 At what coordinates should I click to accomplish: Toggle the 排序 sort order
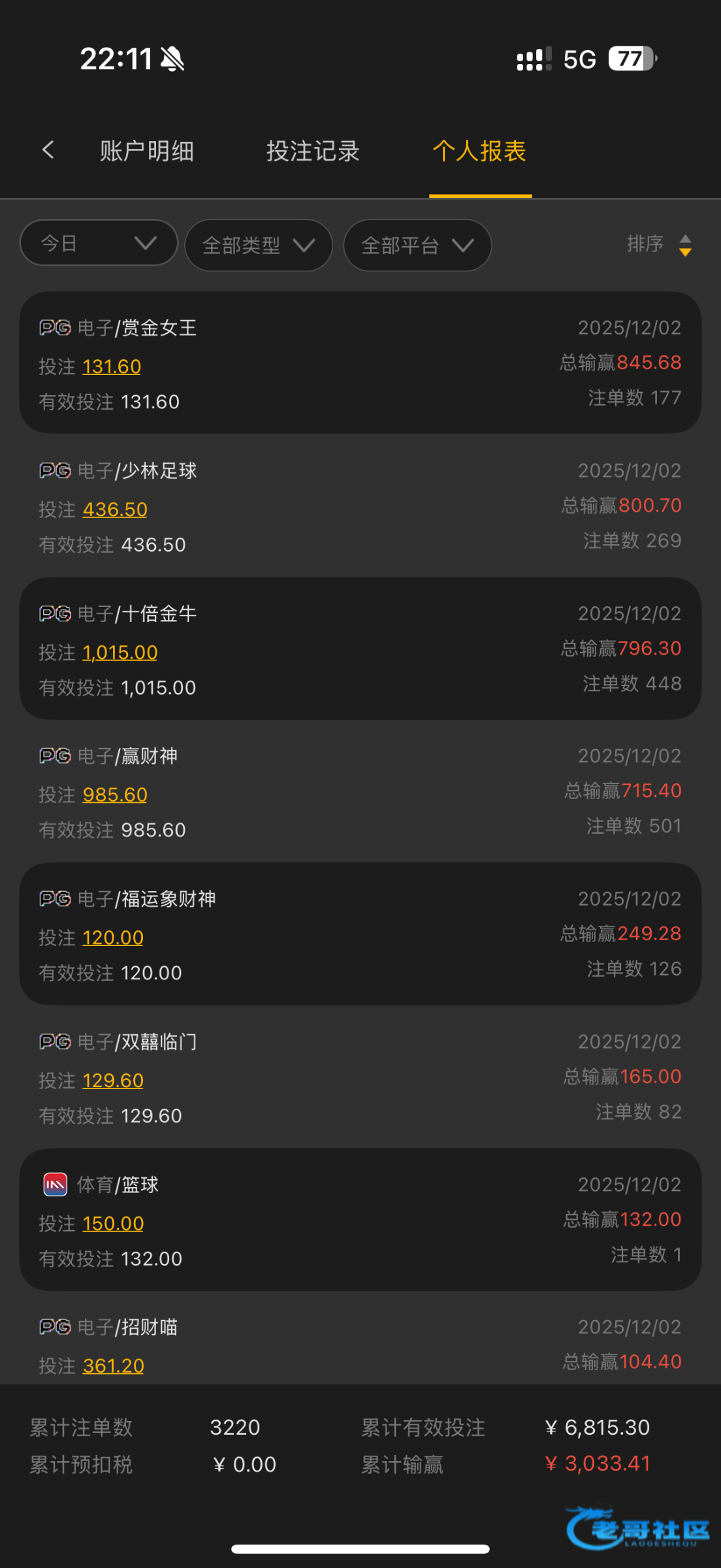coord(658,245)
